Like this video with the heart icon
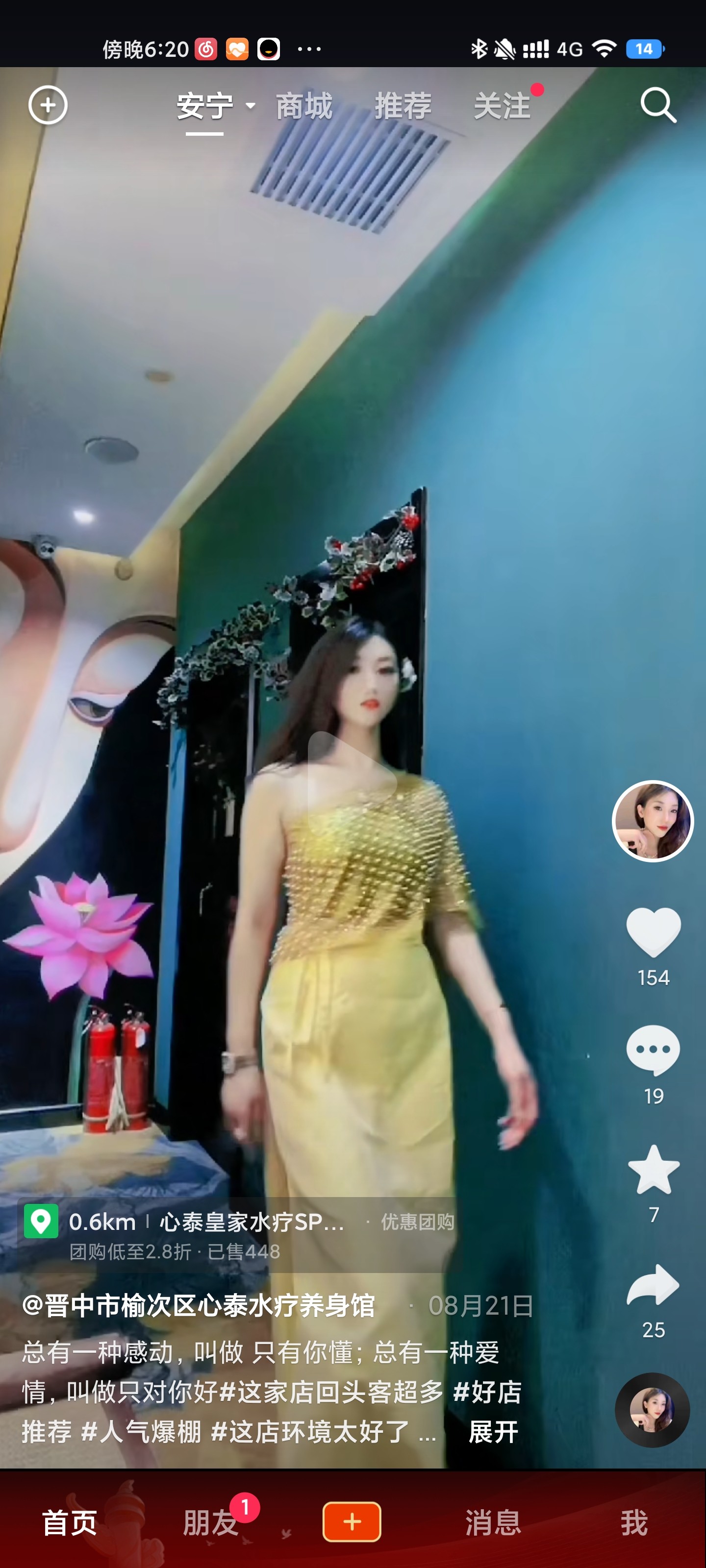Viewport: 706px width, 1568px height. (653, 932)
